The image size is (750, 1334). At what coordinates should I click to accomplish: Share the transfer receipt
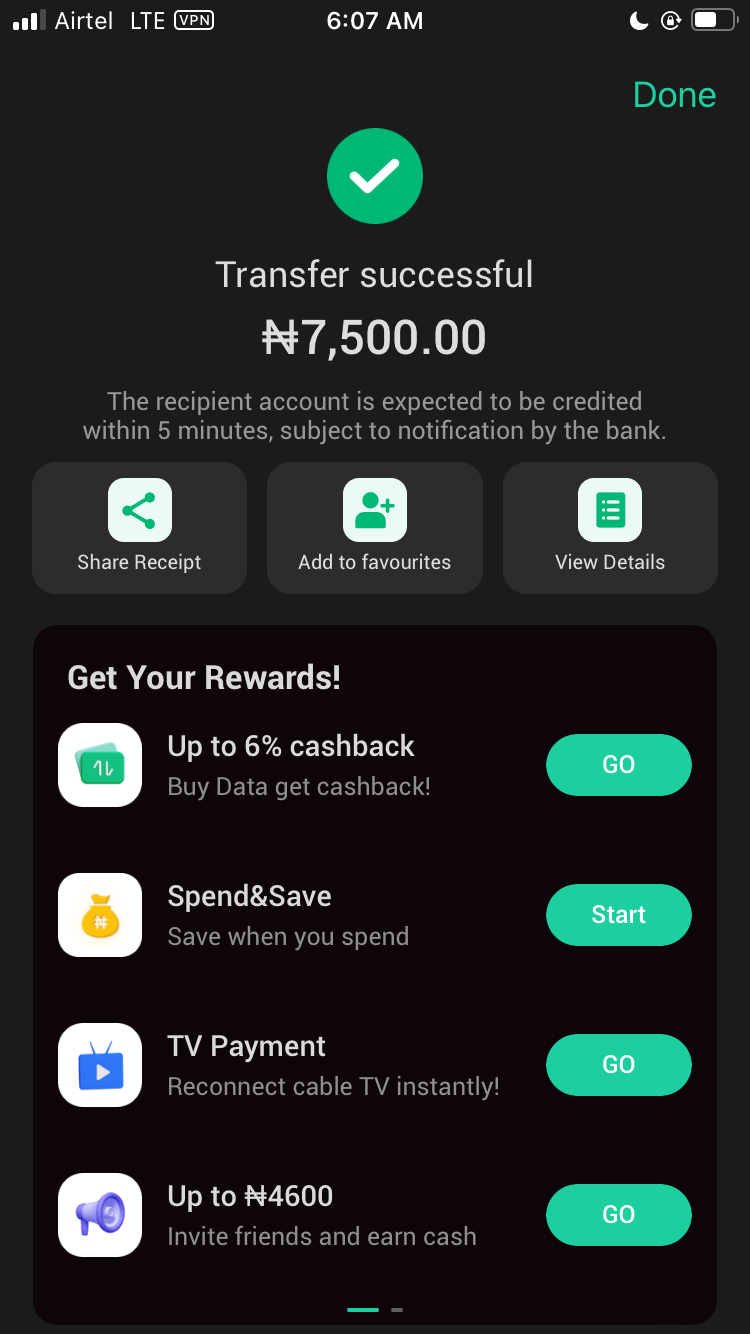[139, 527]
